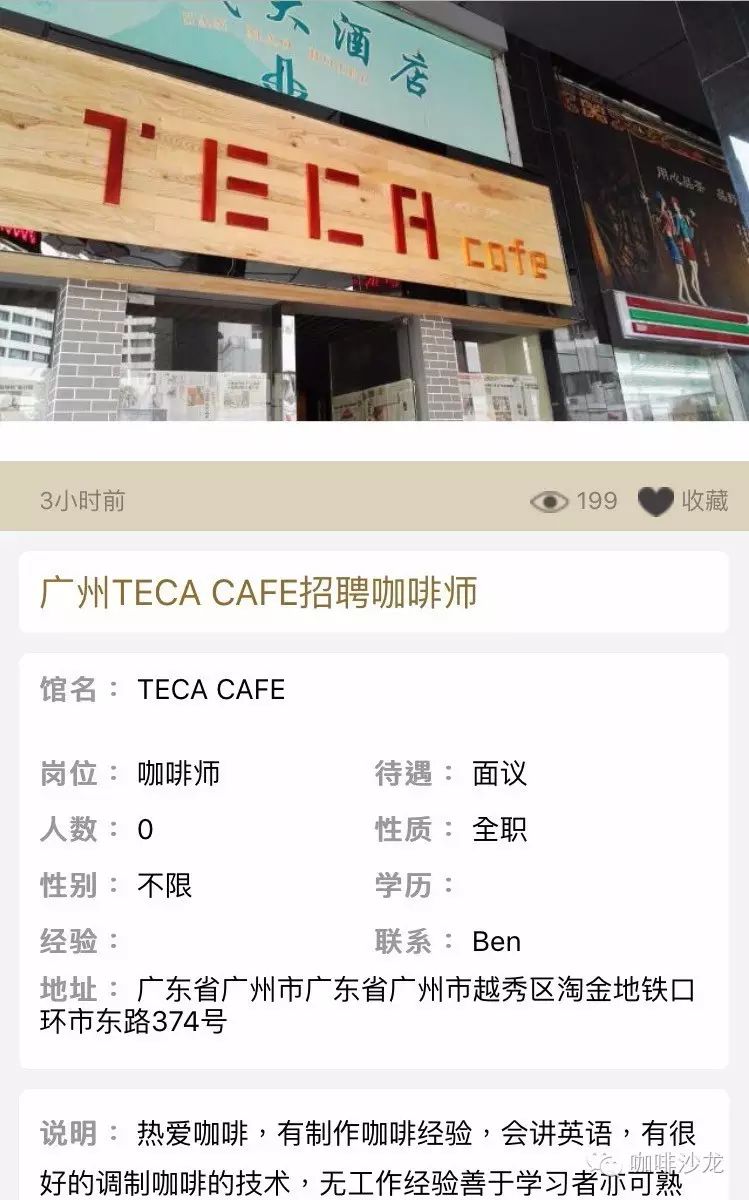Screen dimensions: 749x1200
Task: Tap the 收藏 heart to save this job
Action: point(656,501)
